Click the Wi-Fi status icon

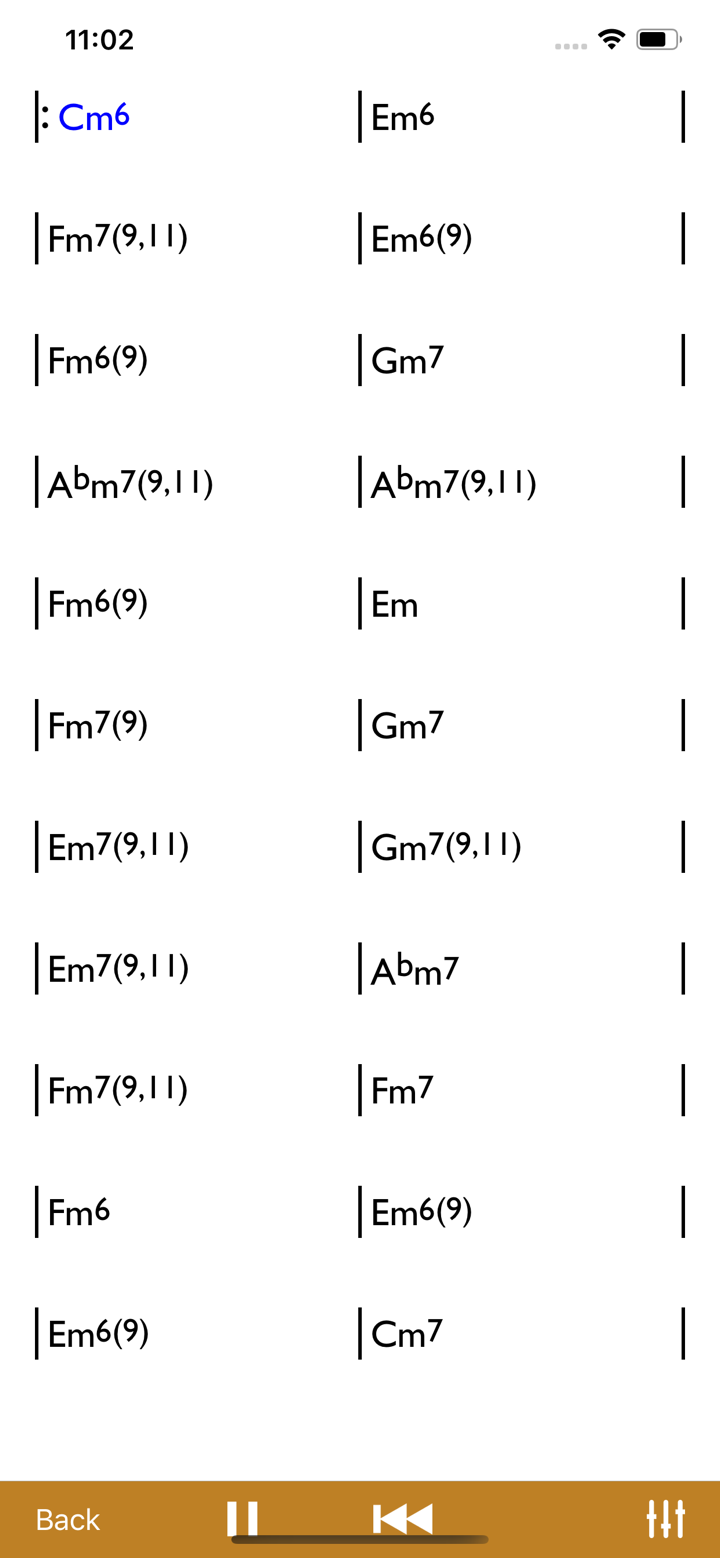click(611, 39)
